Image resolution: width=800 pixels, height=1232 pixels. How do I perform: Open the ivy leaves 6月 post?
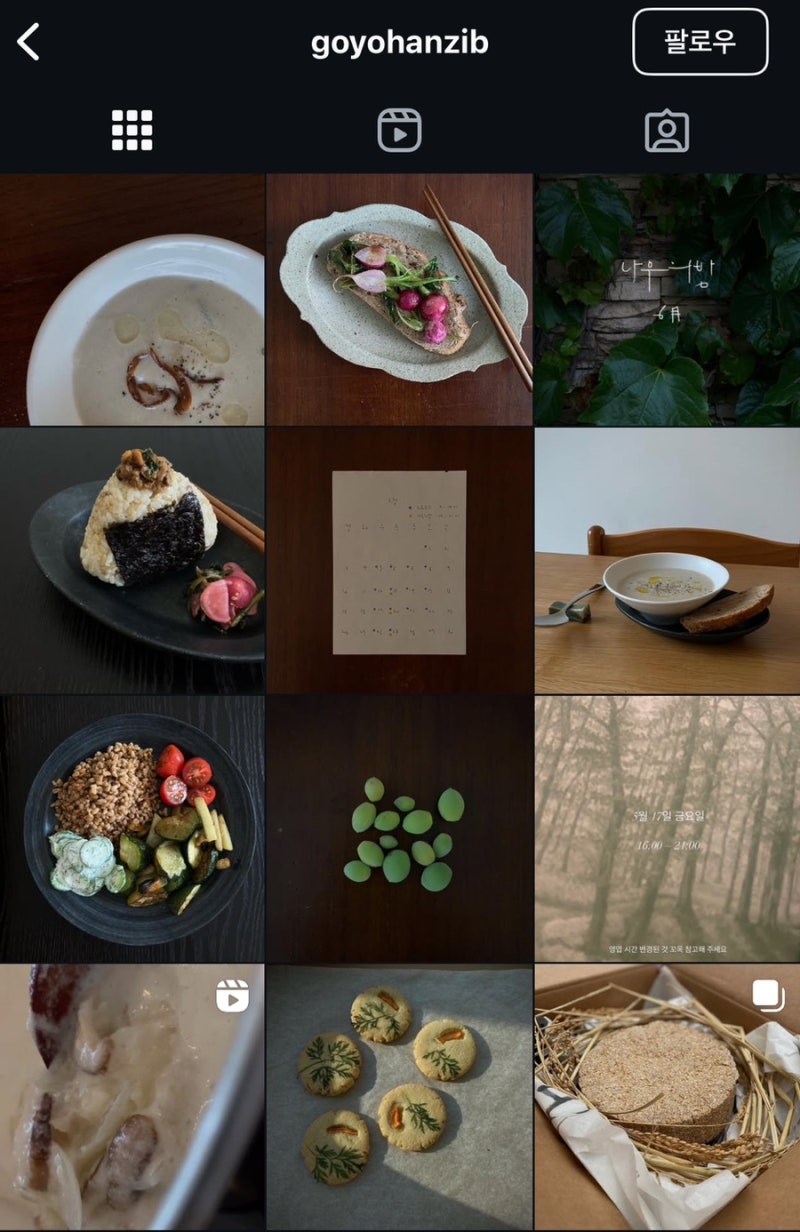[x=667, y=300]
